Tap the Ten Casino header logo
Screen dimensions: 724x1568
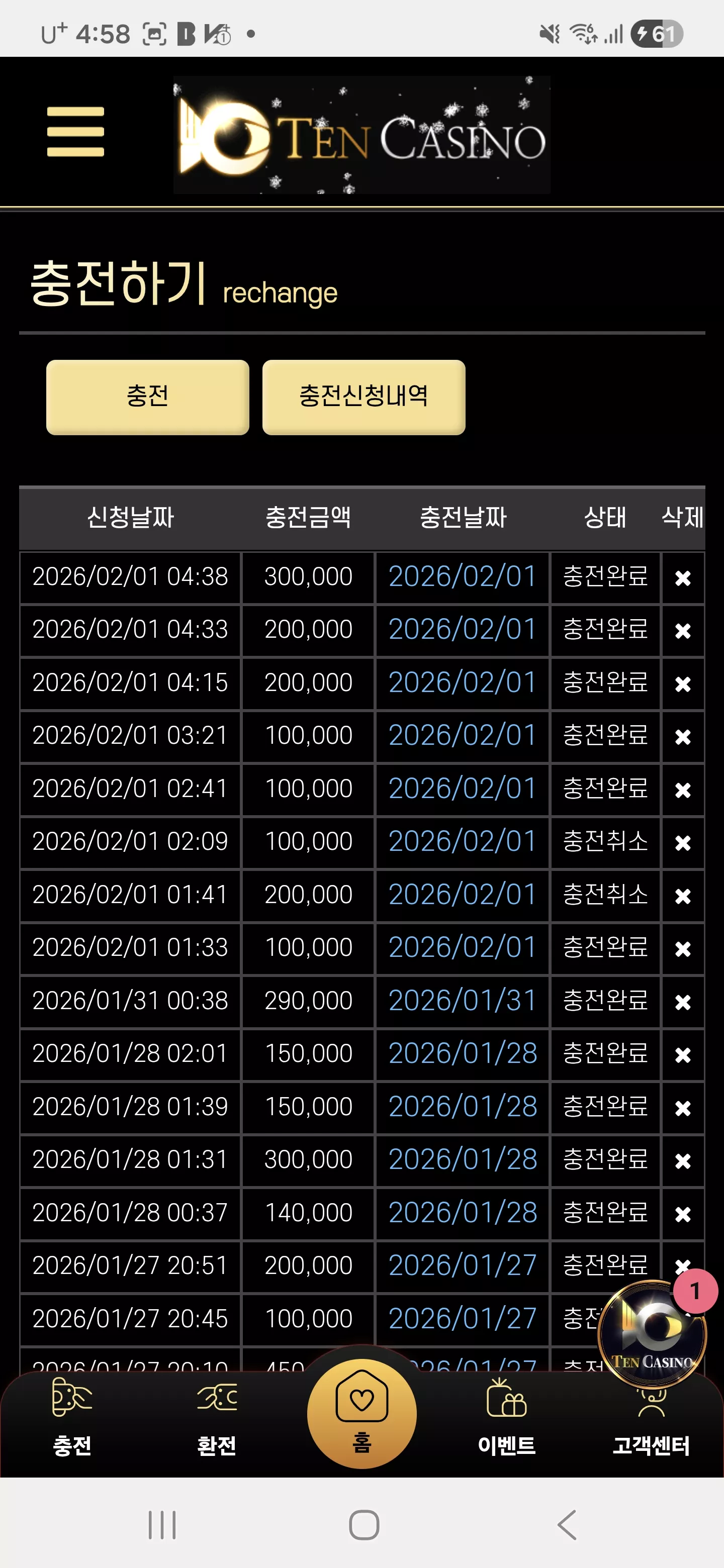(361, 135)
